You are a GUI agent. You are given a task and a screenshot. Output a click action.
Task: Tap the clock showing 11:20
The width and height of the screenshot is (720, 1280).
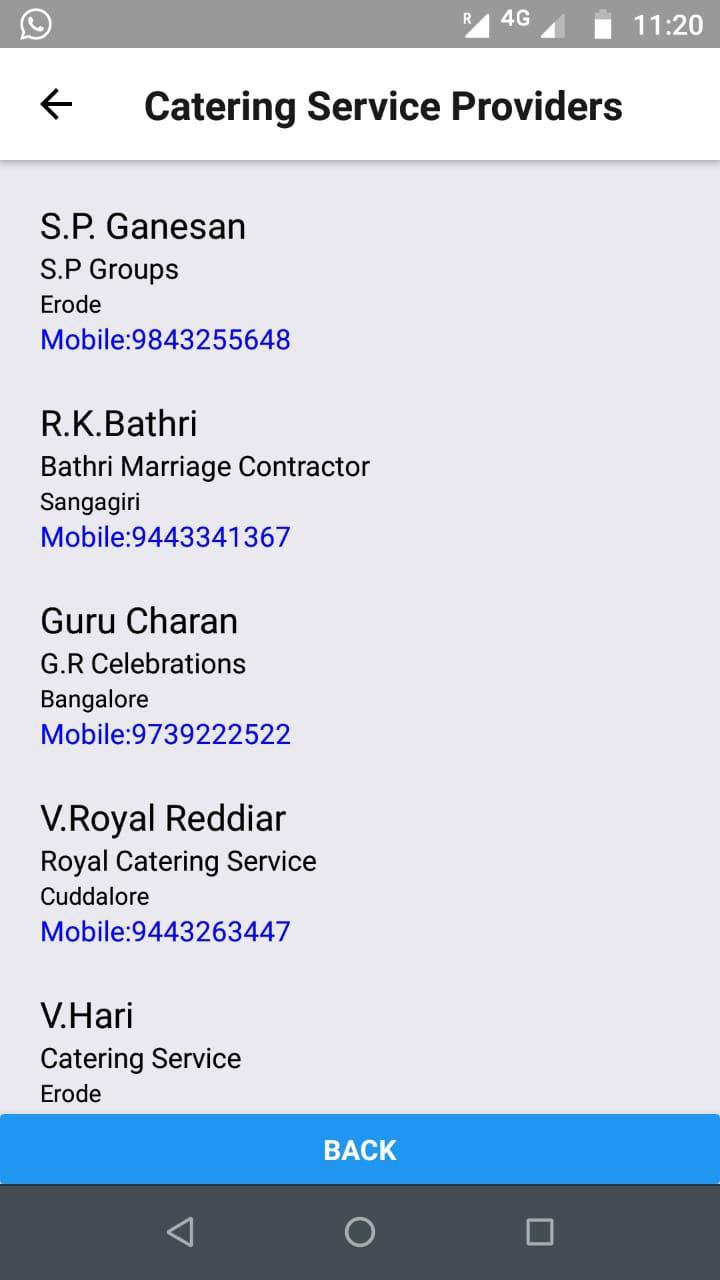667,24
